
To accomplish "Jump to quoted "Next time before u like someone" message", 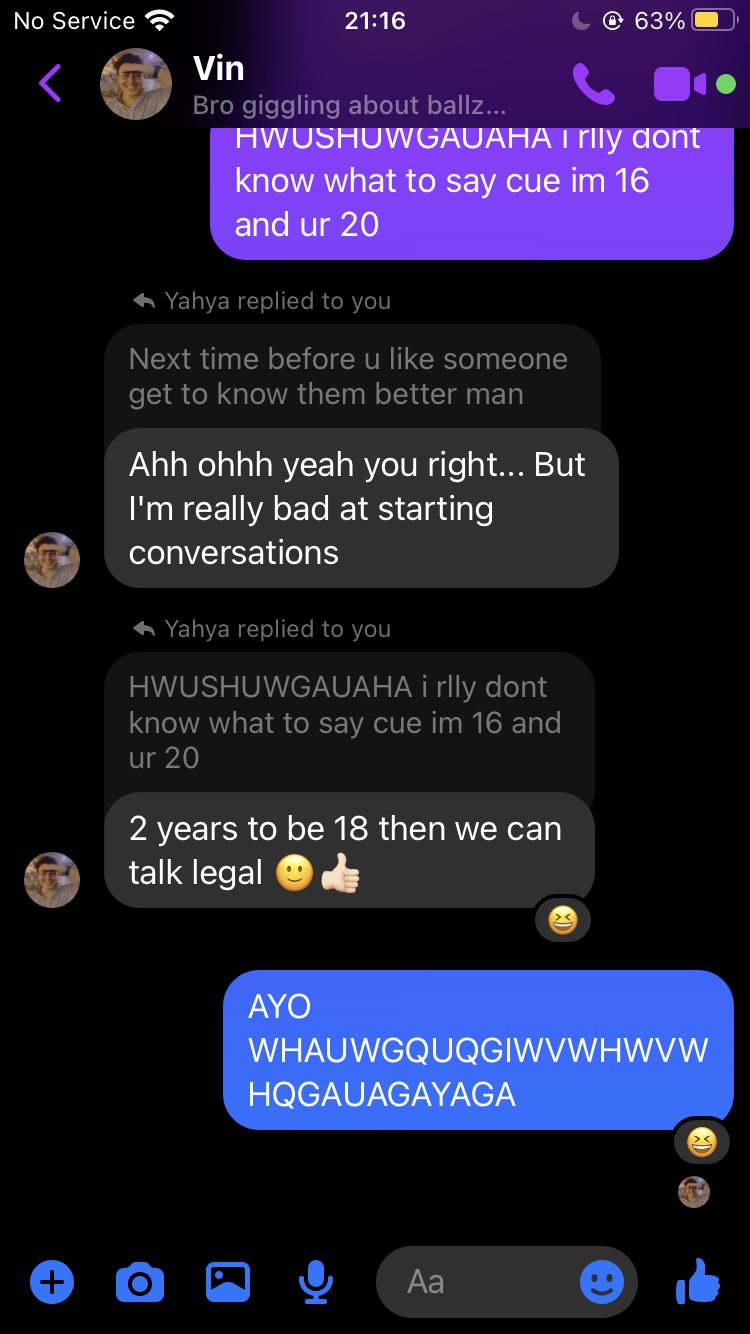I will [350, 377].
